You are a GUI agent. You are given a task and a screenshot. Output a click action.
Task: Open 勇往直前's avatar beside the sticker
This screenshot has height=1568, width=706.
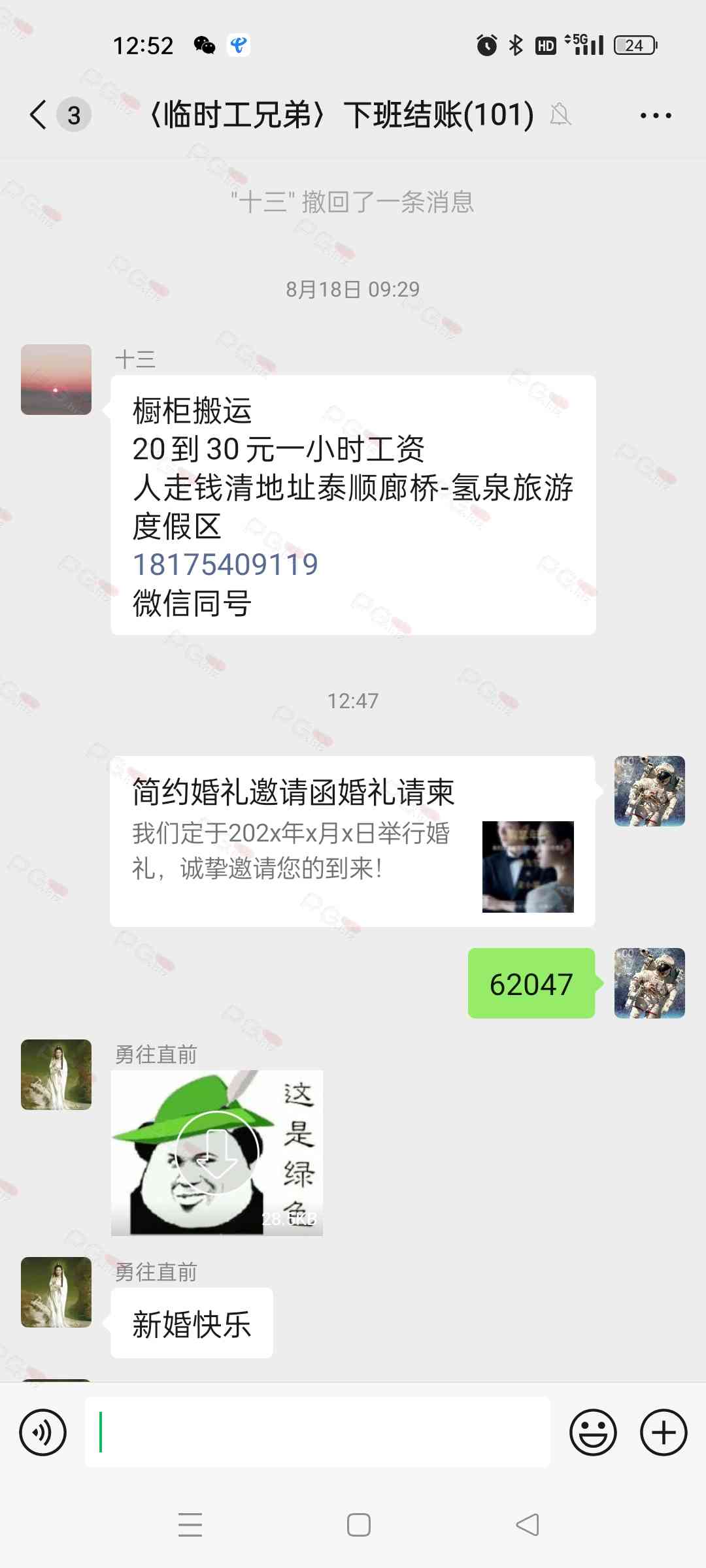coord(56,1075)
